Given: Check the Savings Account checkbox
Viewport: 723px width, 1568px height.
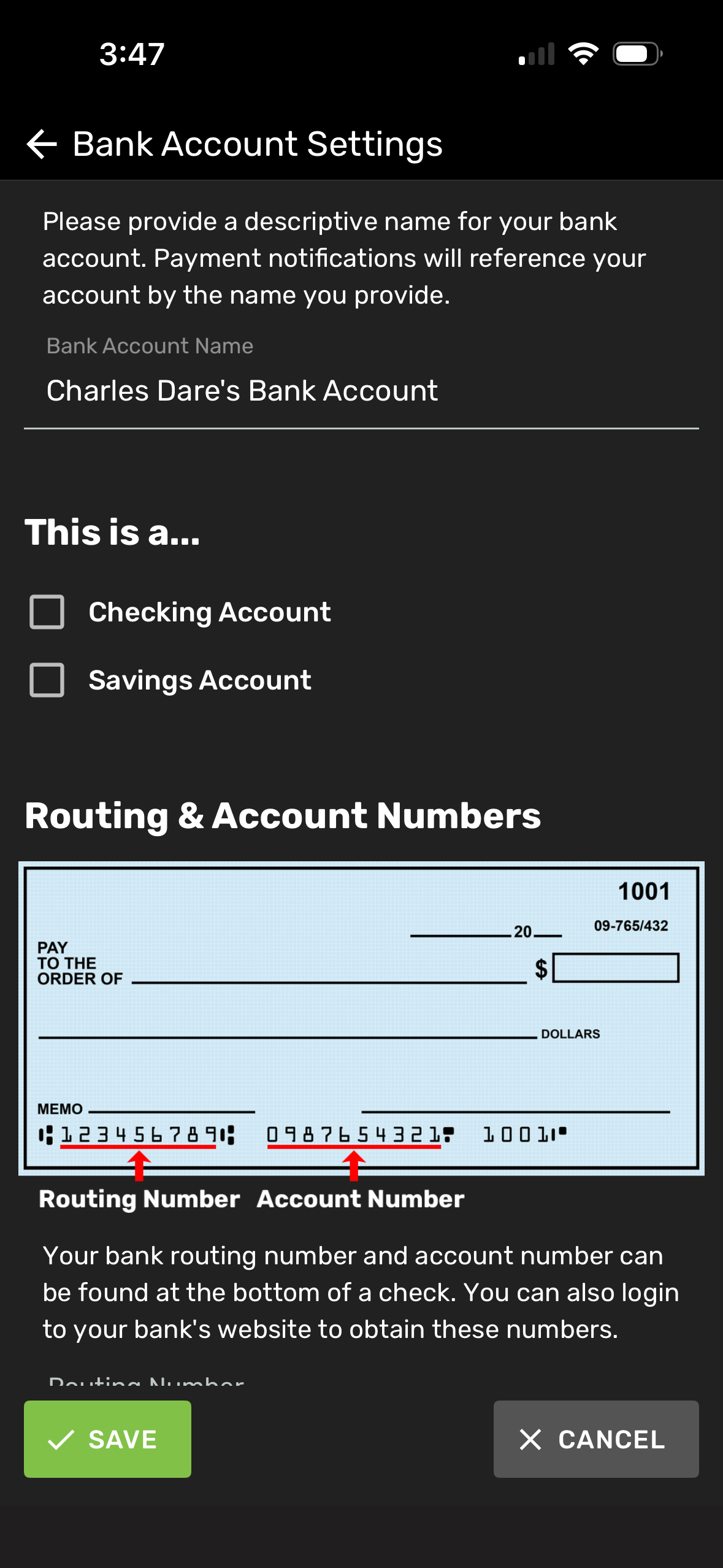Looking at the screenshot, I should tap(48, 680).
